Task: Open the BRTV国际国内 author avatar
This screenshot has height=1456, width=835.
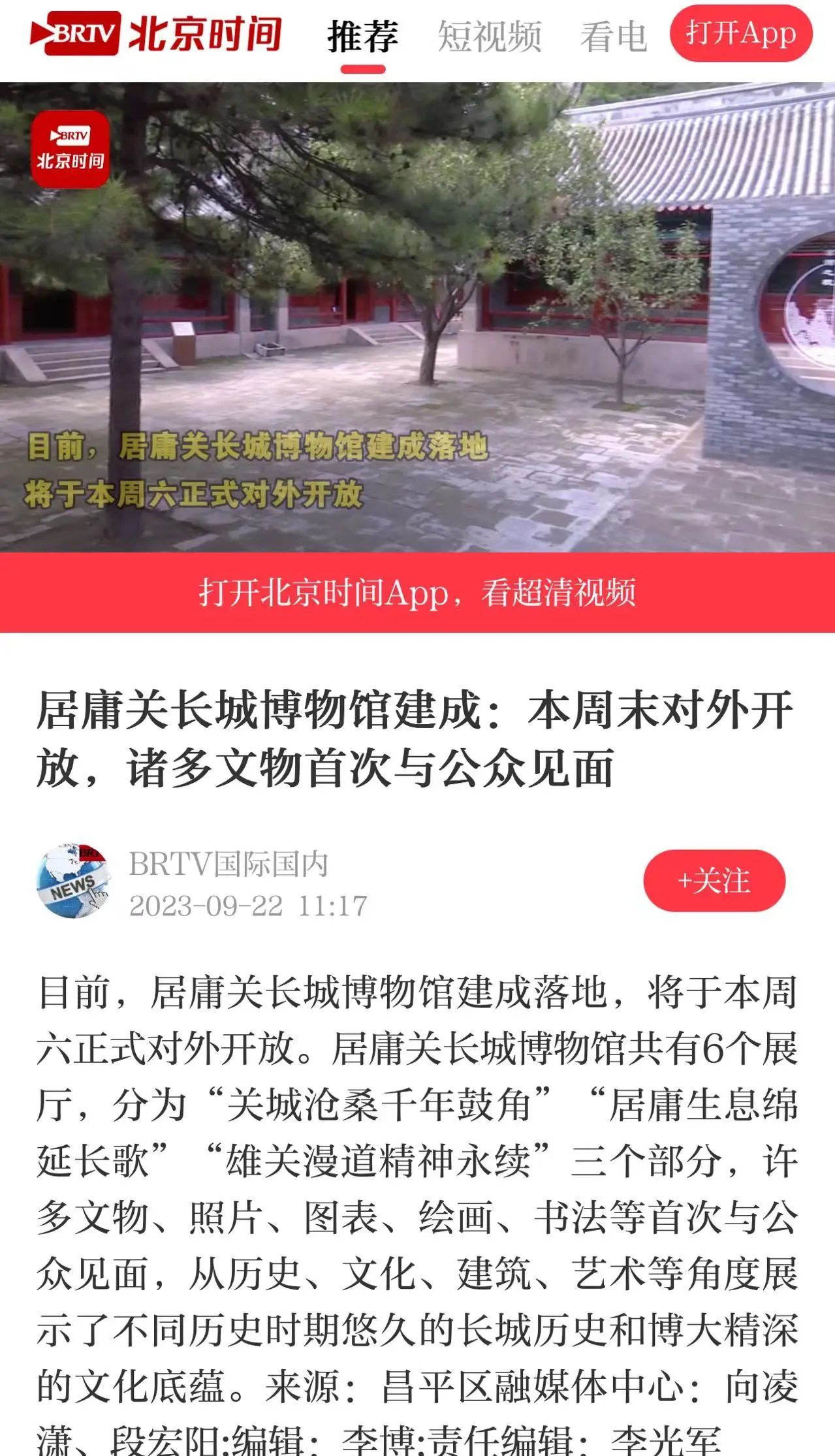Action: pyautogui.click(x=73, y=880)
